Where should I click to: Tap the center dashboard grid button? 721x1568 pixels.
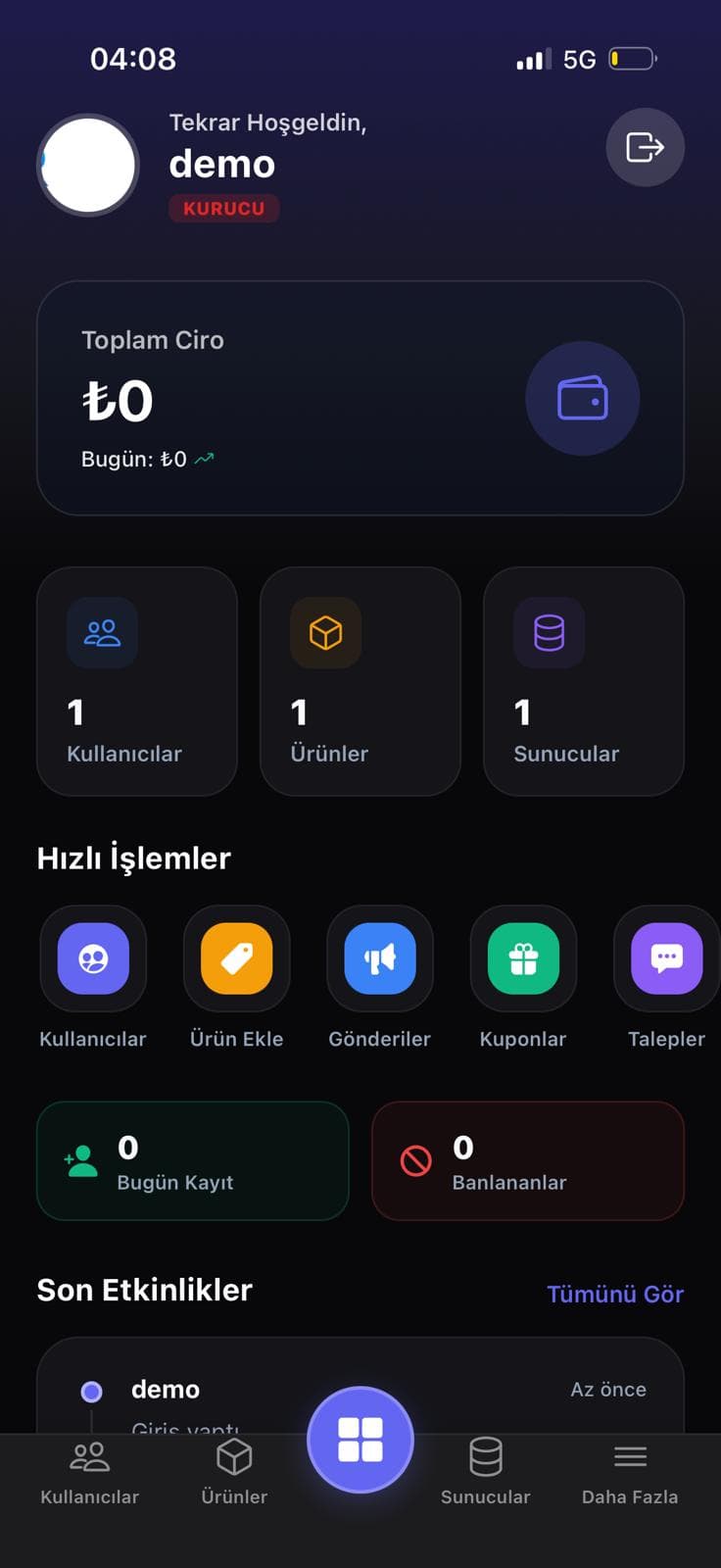[360, 1440]
